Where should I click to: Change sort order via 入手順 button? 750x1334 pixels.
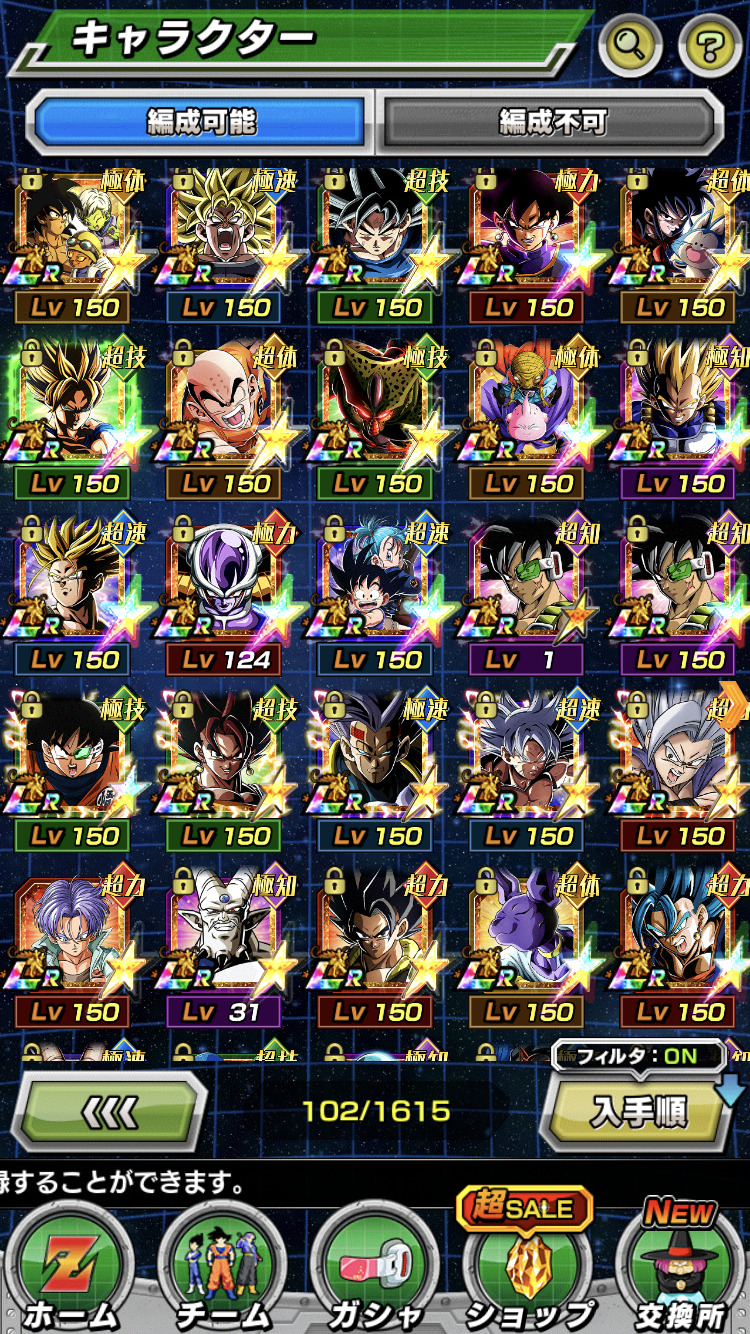[638, 1113]
